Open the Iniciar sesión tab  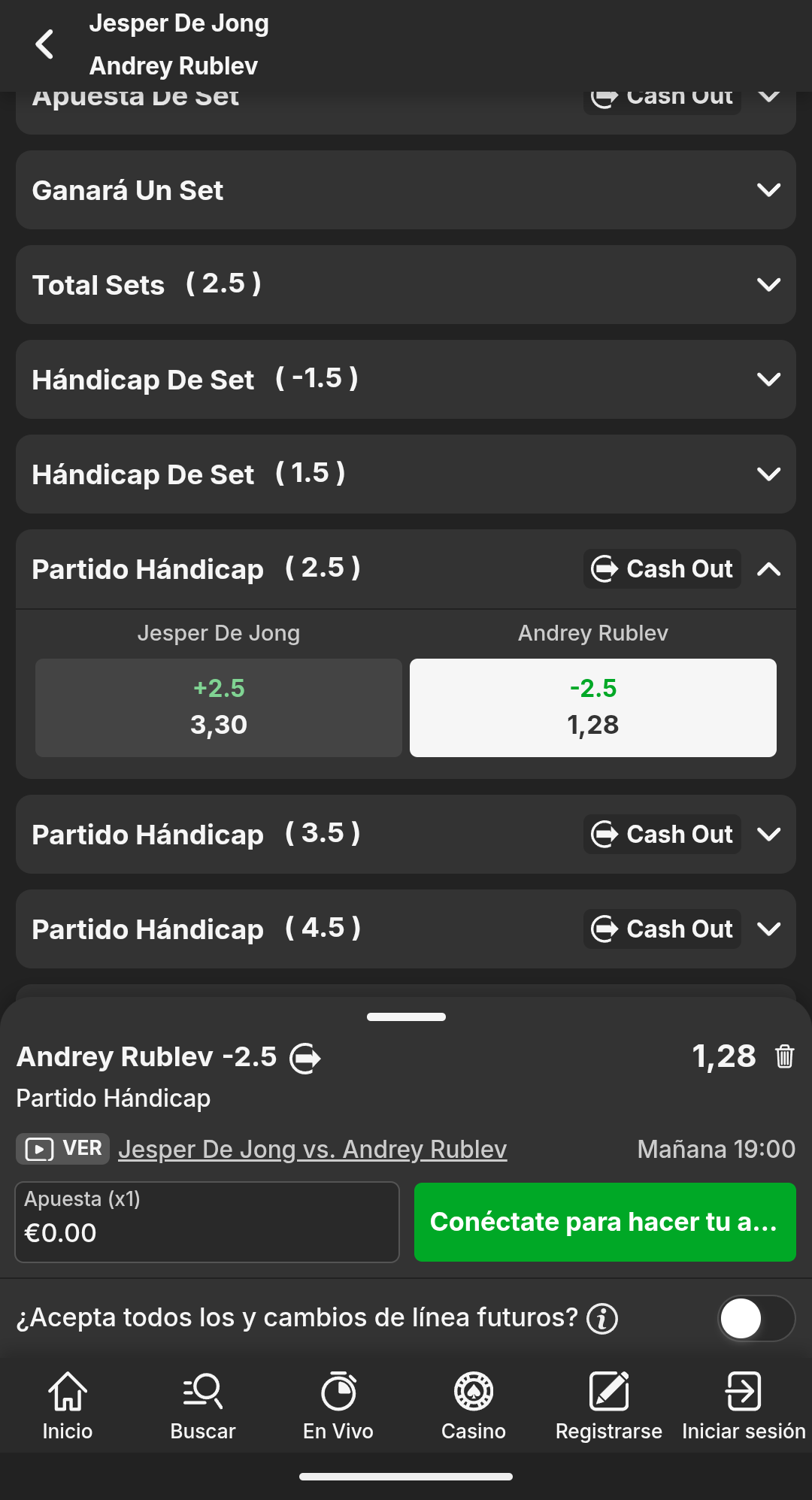click(744, 1405)
